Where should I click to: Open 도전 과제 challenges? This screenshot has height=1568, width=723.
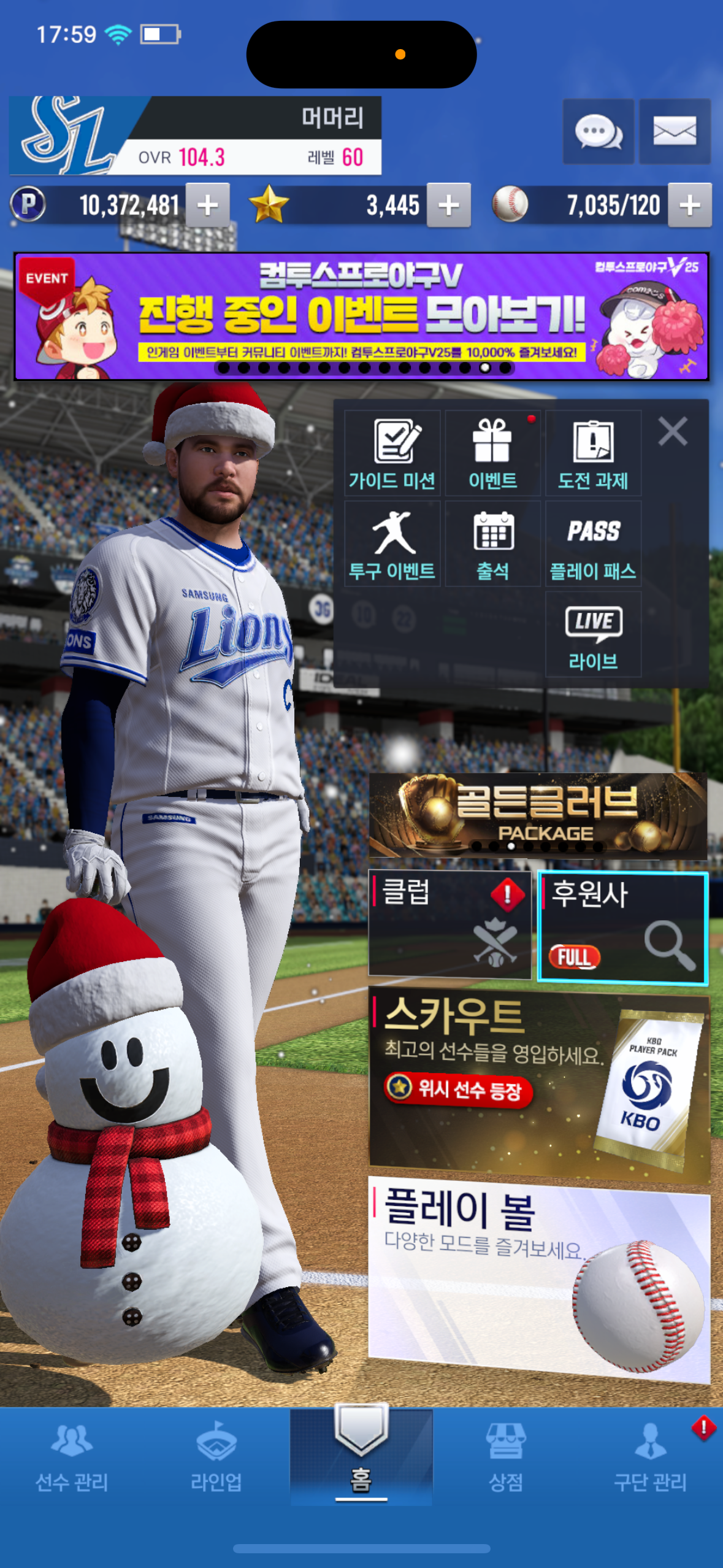pyautogui.click(x=593, y=453)
